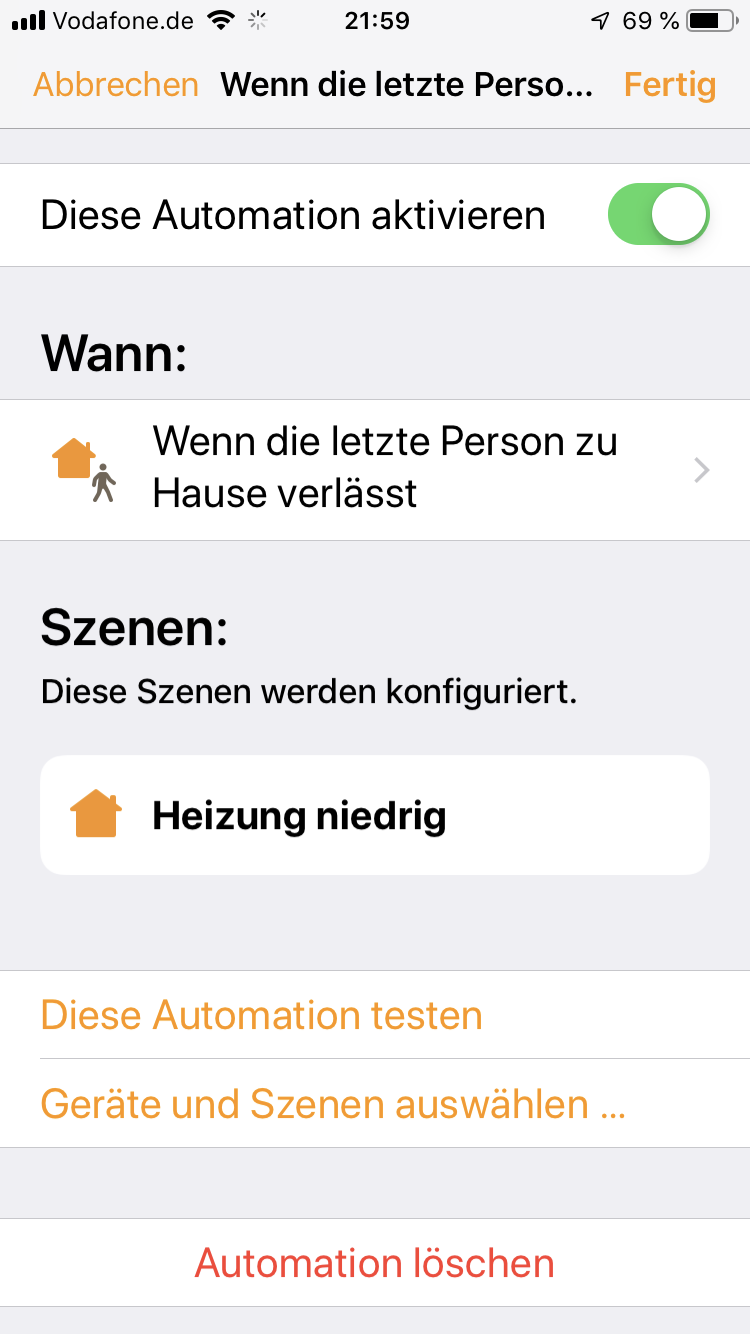The width and height of the screenshot is (750, 1334).
Task: Open the 'Wenn die letzte Person' trigger row
Action: tap(375, 468)
